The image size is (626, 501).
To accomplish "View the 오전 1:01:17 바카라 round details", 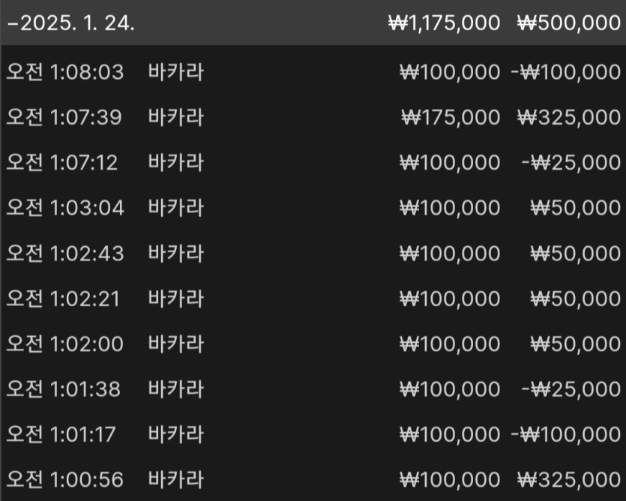I will 312,435.
